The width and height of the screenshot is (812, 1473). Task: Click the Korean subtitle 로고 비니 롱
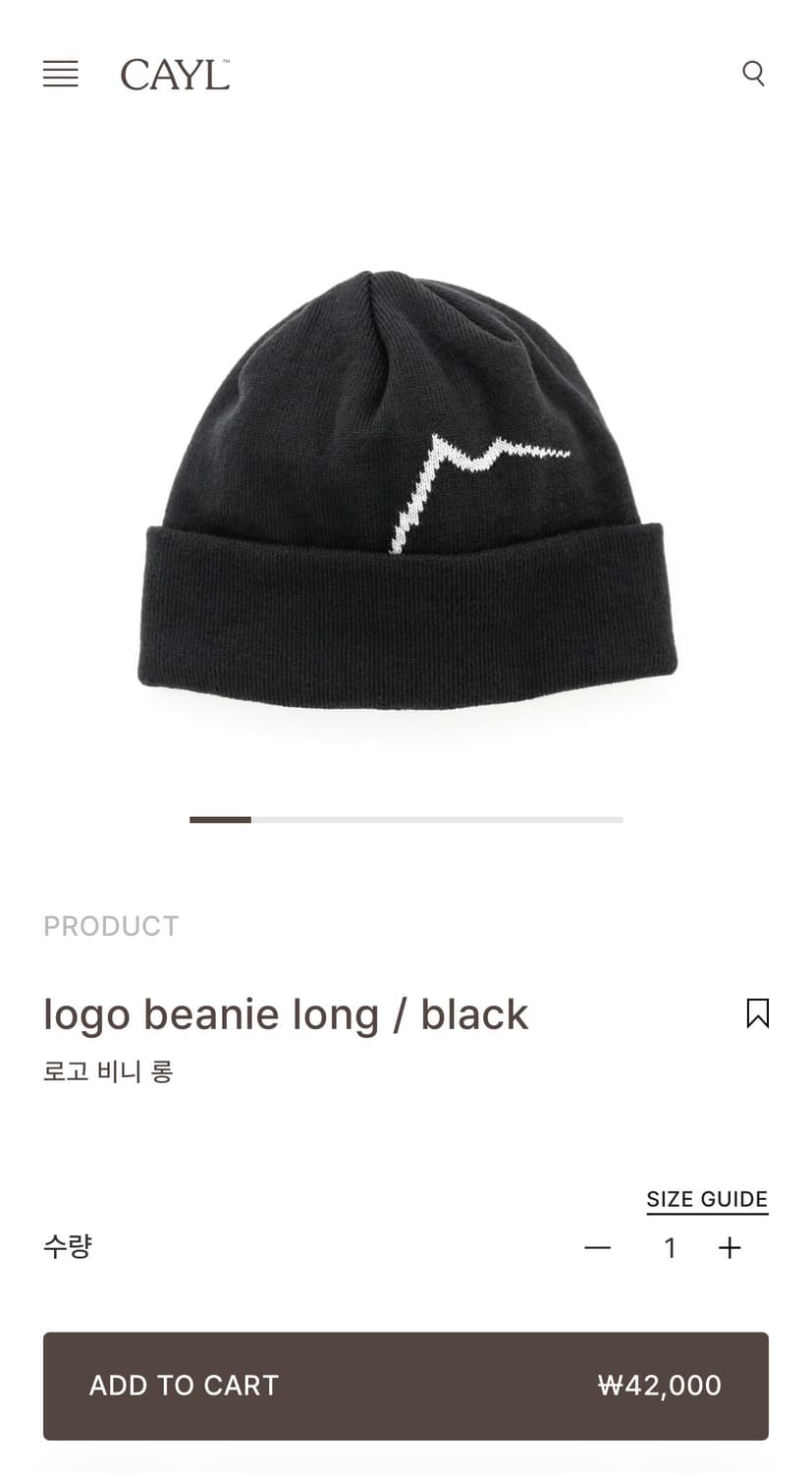click(108, 1072)
